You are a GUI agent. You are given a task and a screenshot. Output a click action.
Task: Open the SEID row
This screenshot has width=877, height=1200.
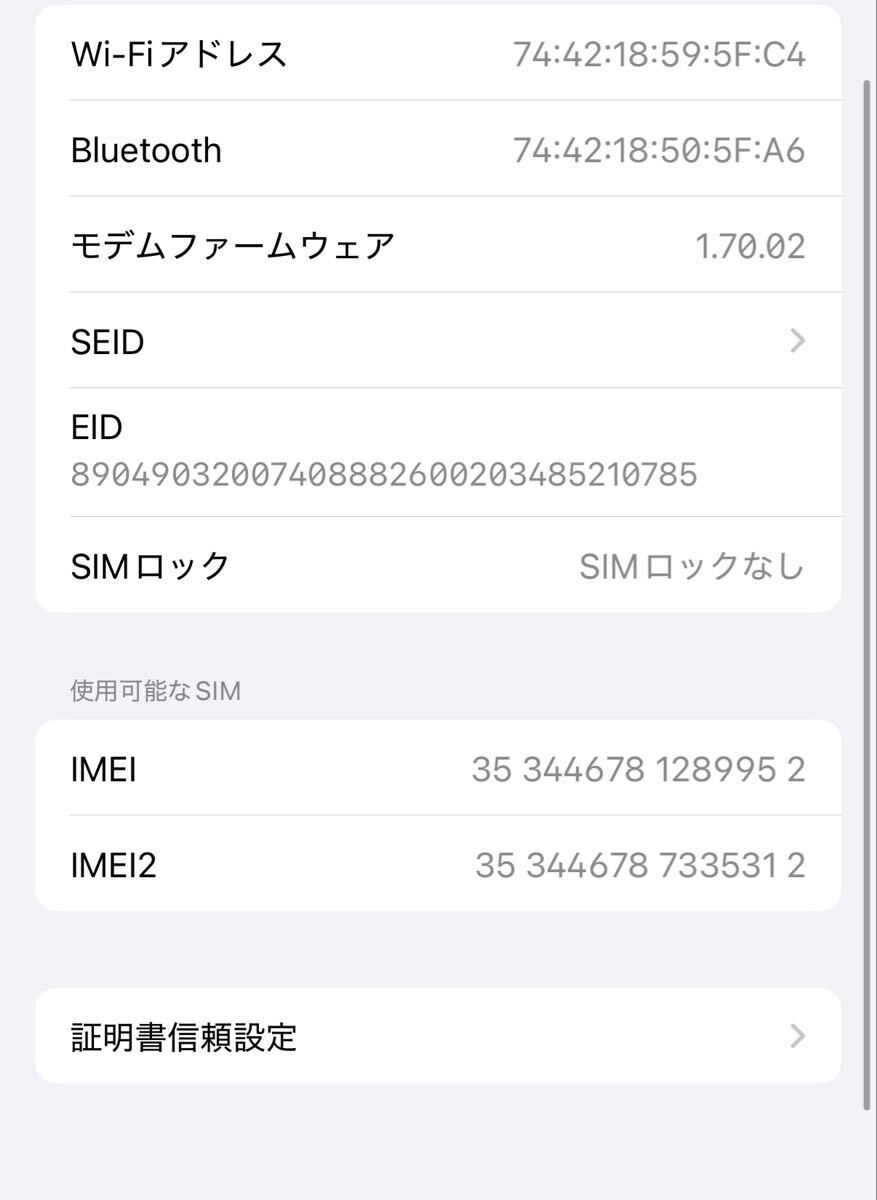tap(438, 342)
